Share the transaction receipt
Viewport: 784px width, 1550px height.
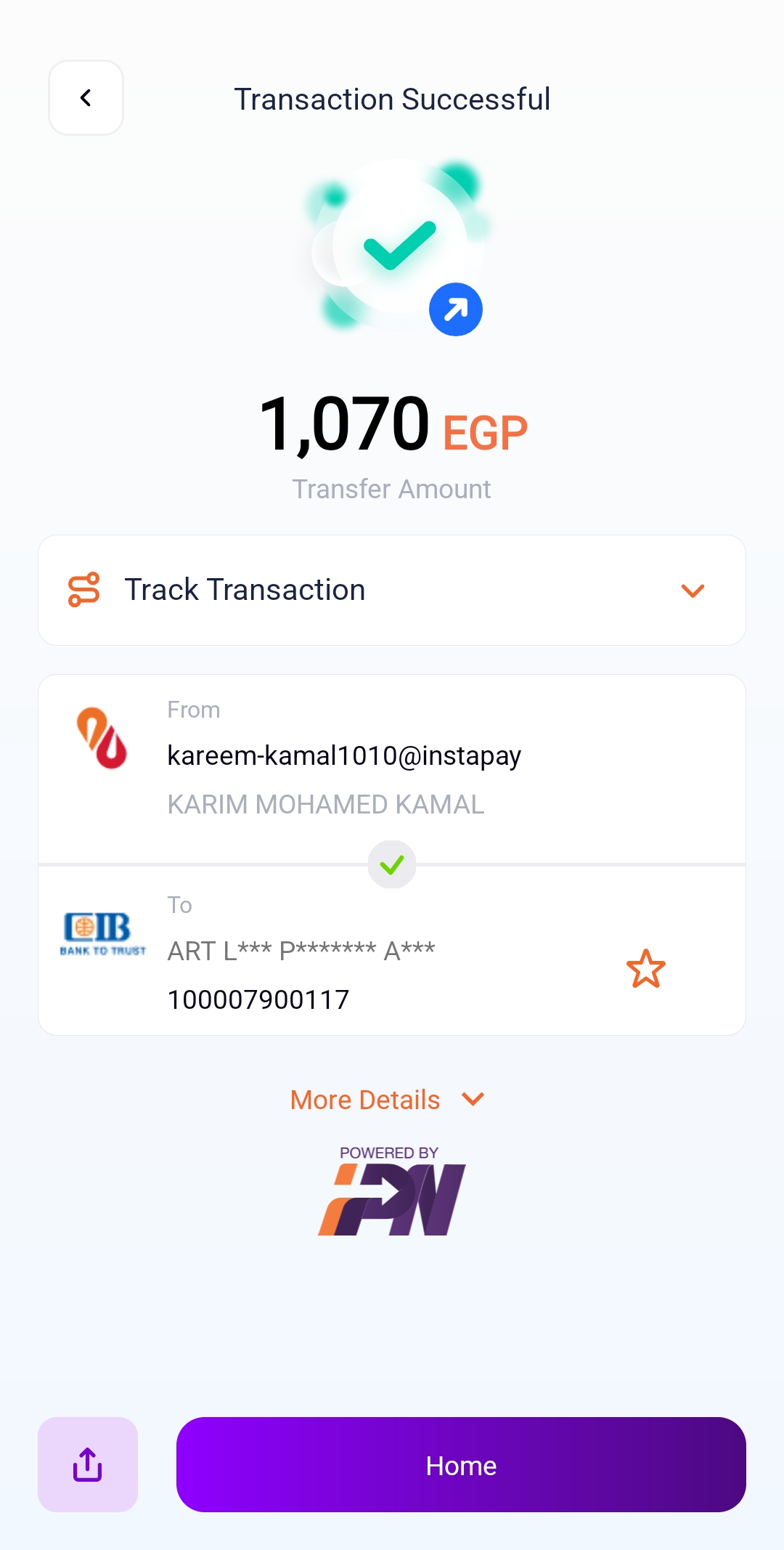88,1464
